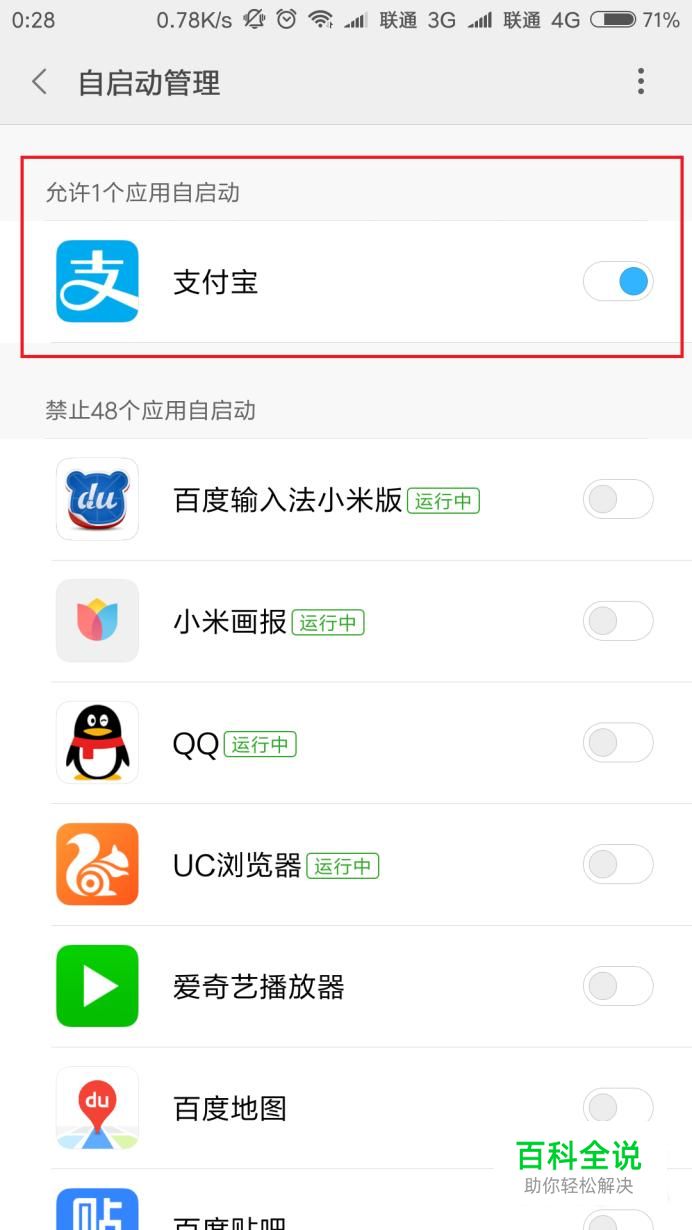Turn on auto-start for 小米画报
This screenshot has height=1230, width=692.
tap(618, 621)
